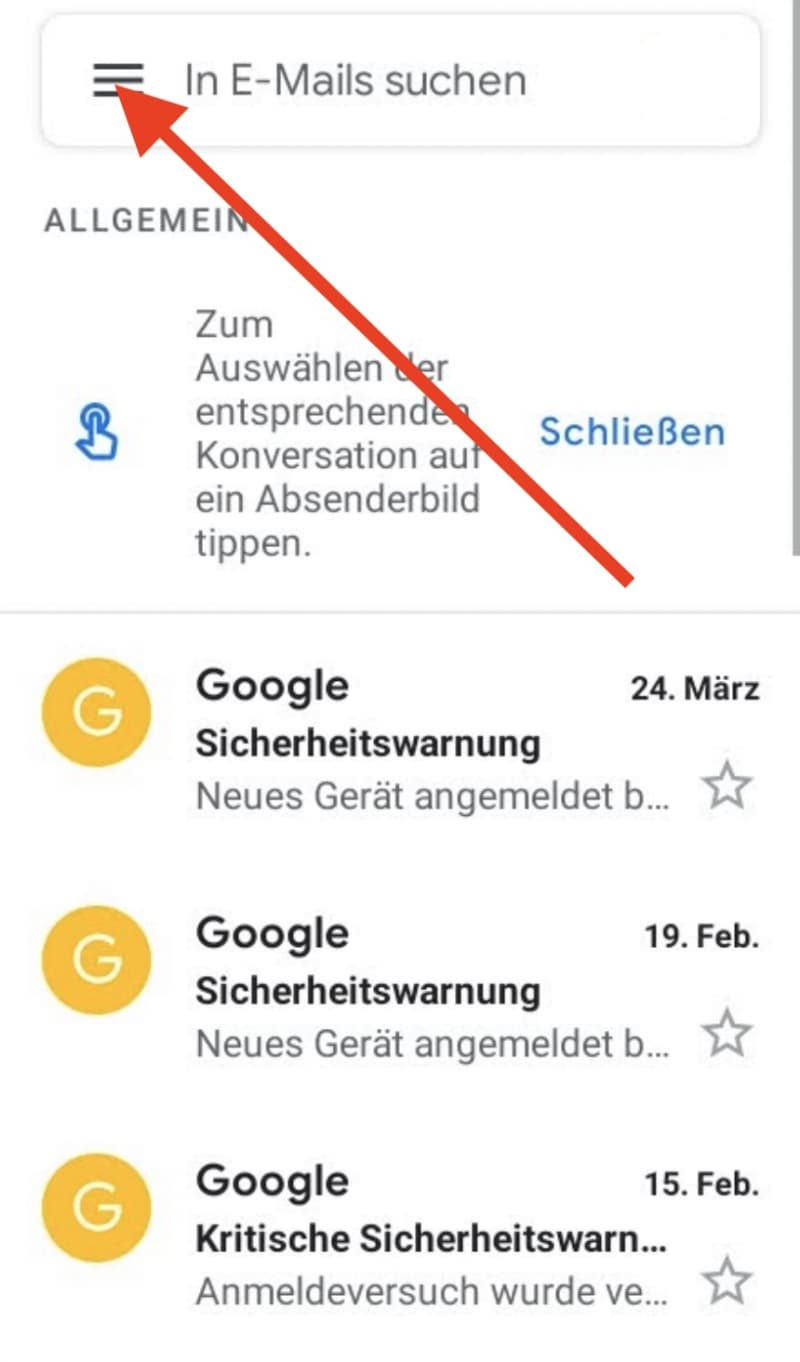The height and width of the screenshot is (1362, 800).
Task: Select the 15. Feb. conversation via sender avatar
Action: click(x=96, y=1208)
